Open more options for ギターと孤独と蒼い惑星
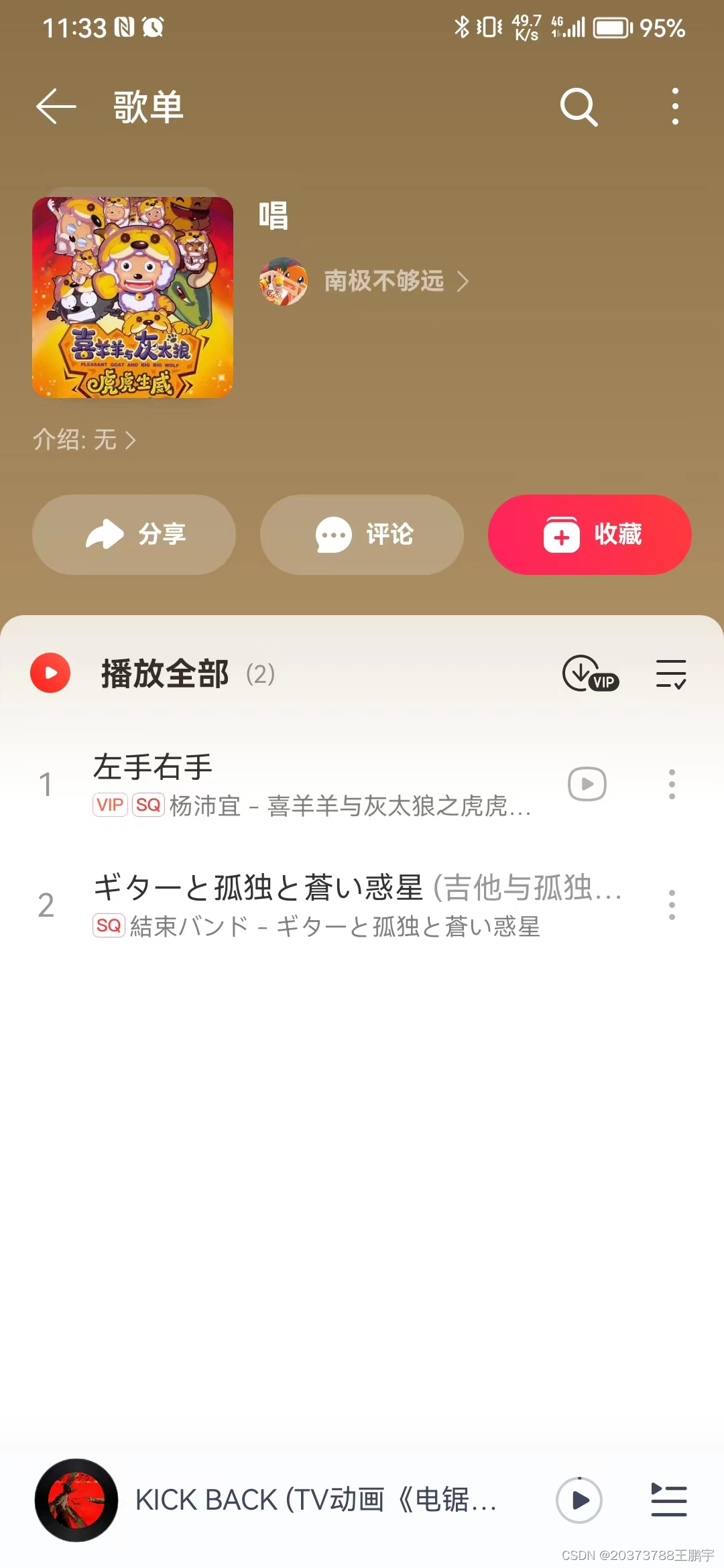 coord(672,905)
